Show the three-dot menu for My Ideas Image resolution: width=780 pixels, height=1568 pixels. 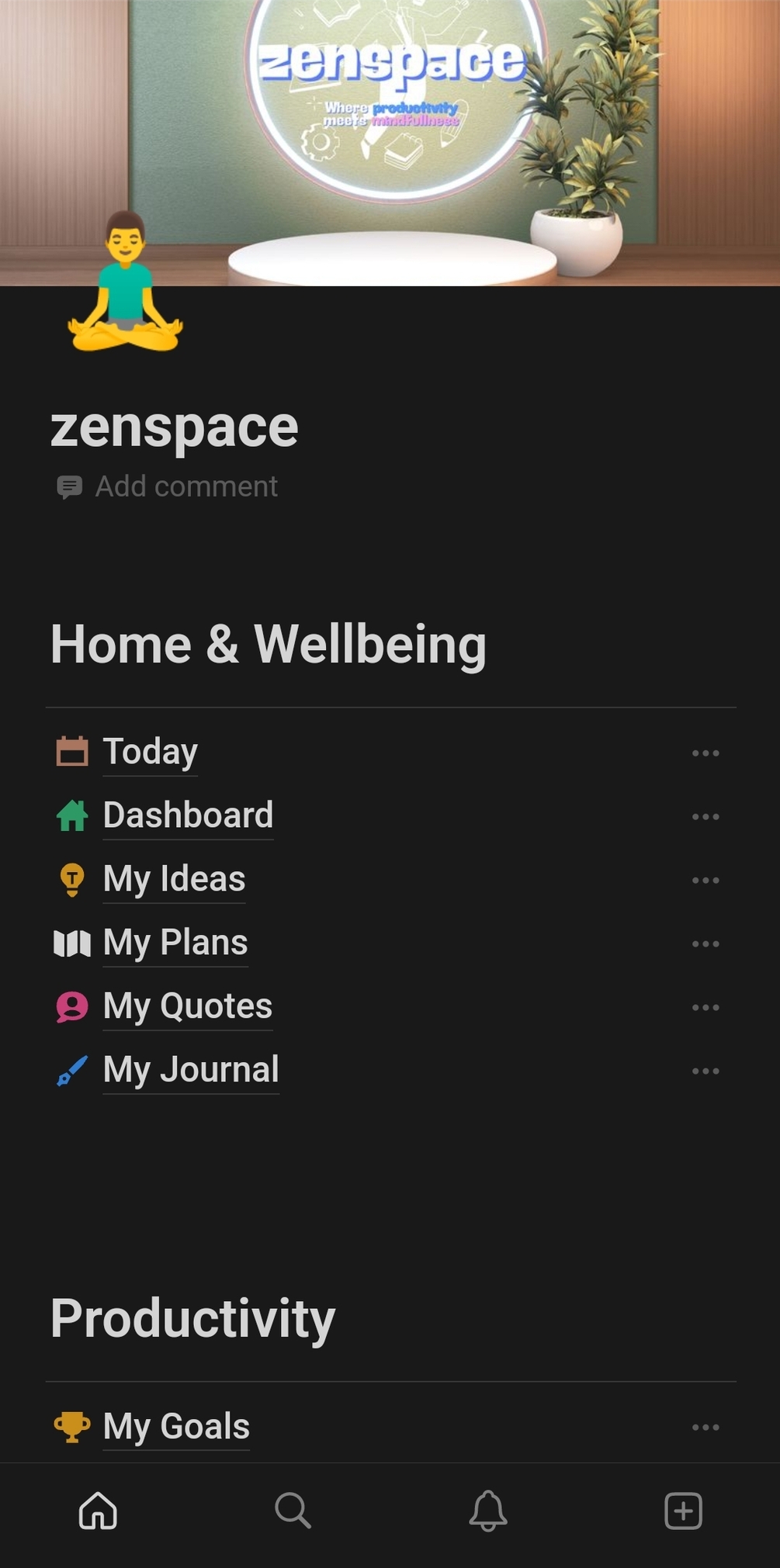(705, 880)
